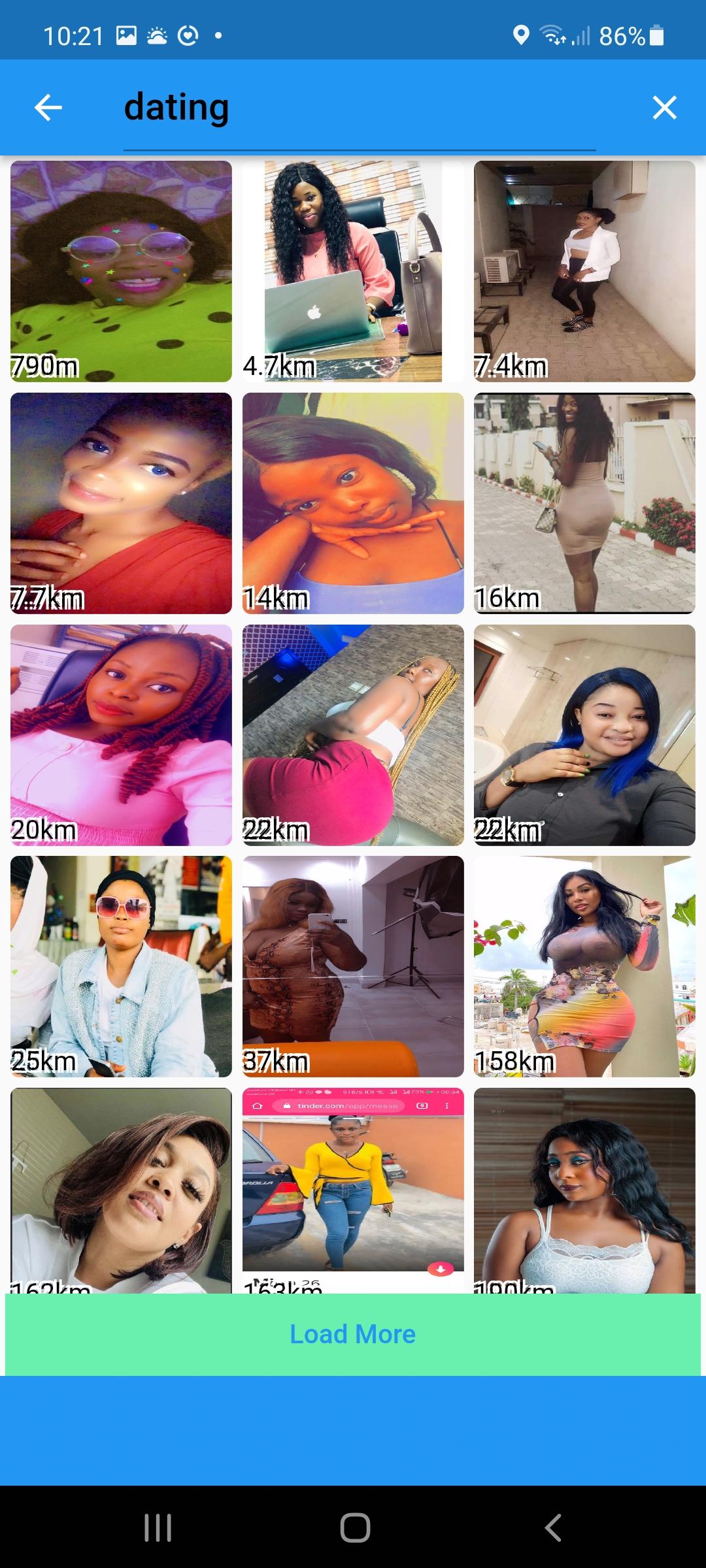706x1568 pixels.
Task: Tap the location icon in the status bar
Action: [521, 35]
